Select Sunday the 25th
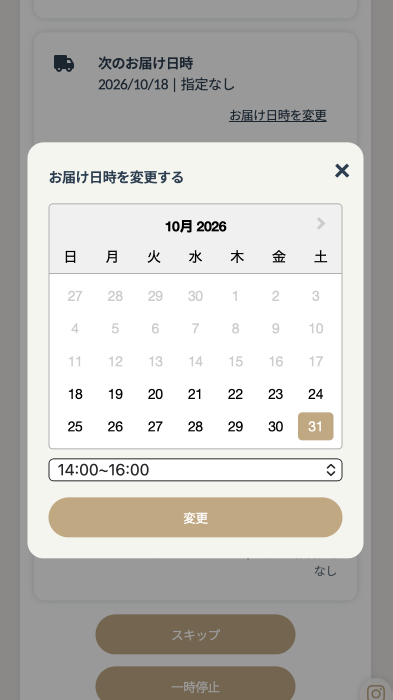Image resolution: width=393 pixels, height=700 pixels. coord(75,427)
